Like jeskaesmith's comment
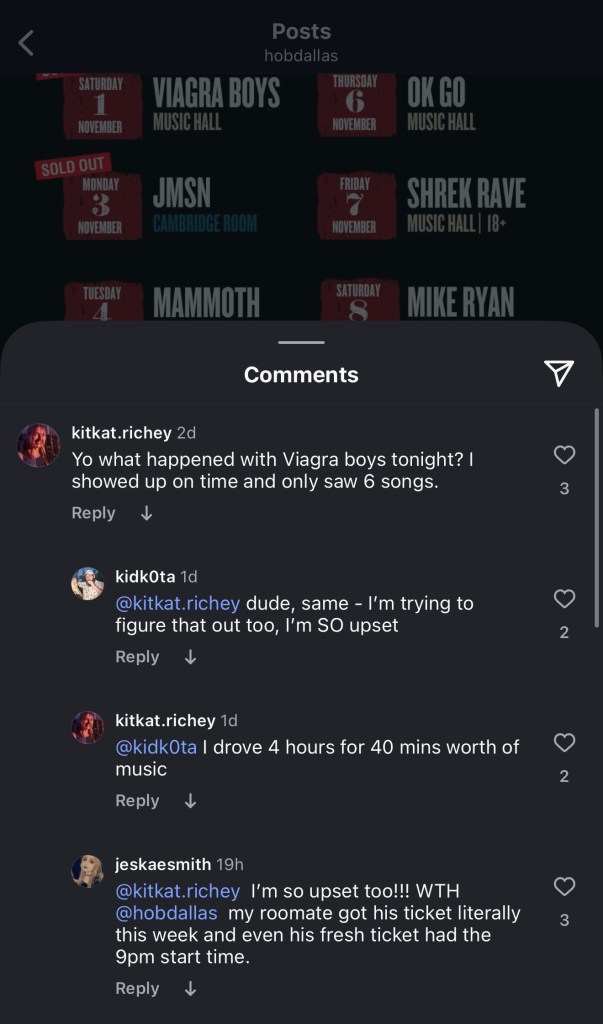Viewport: 603px width, 1024px height. pos(564,887)
